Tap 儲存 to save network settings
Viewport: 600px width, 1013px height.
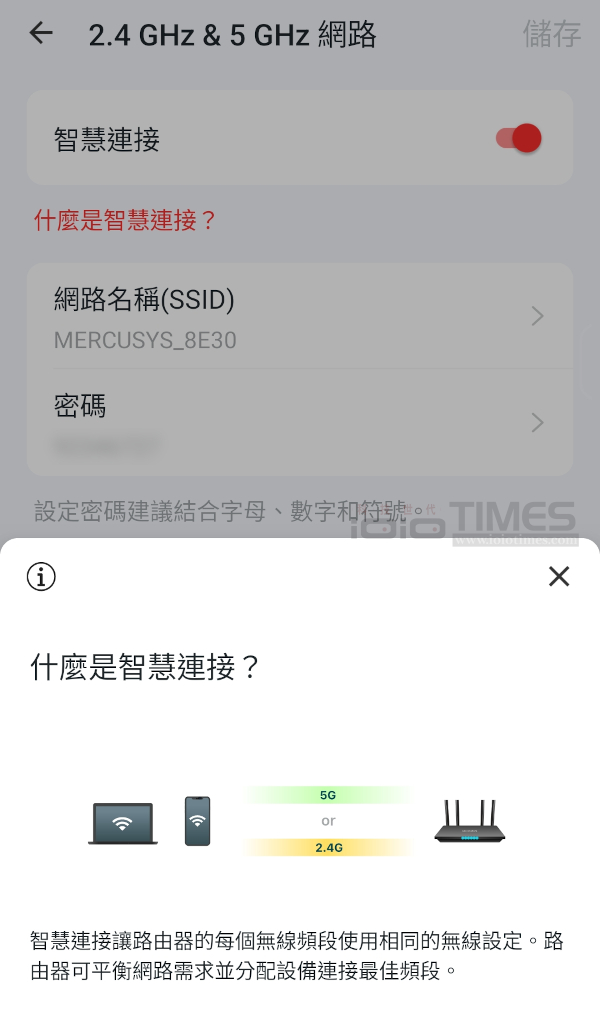coord(551,34)
